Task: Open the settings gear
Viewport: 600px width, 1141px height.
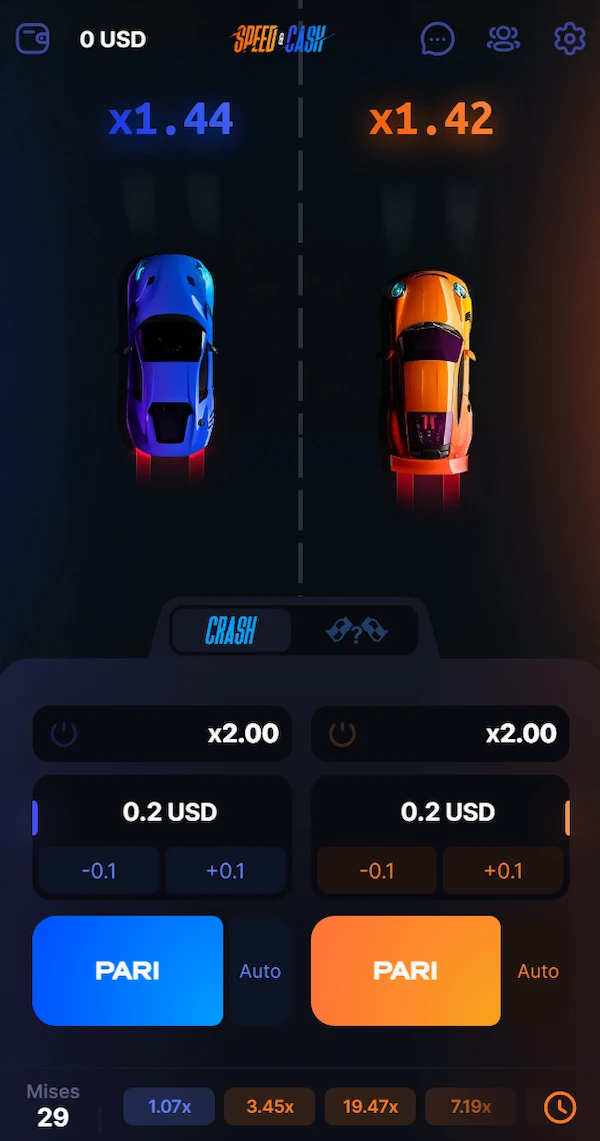Action: pos(569,39)
